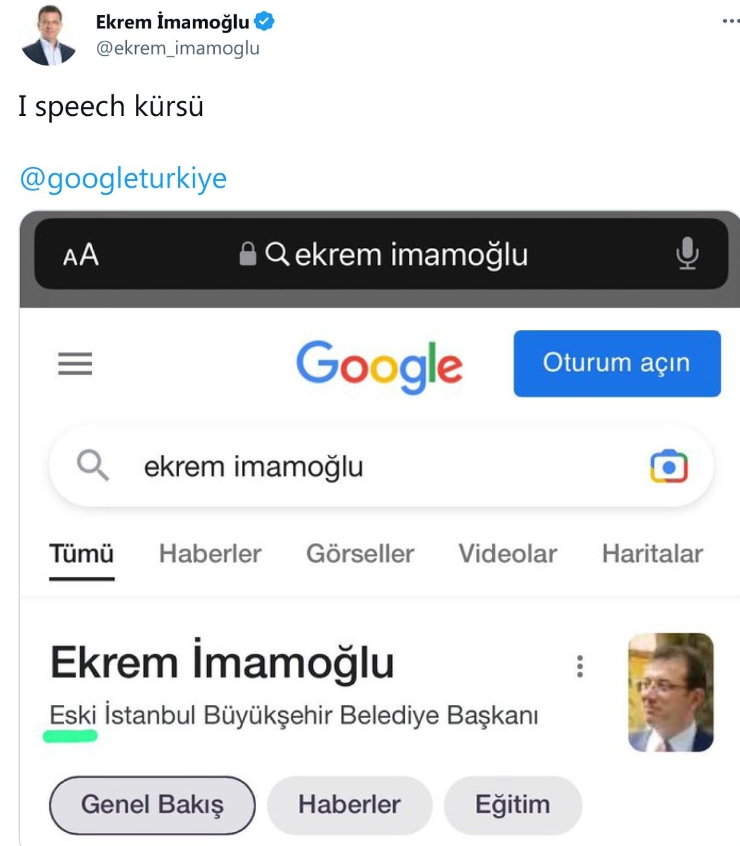Open Ekrem İmamoğlu's profile picture
Viewport: 740px width, 846px height.
pyautogui.click(x=48, y=36)
